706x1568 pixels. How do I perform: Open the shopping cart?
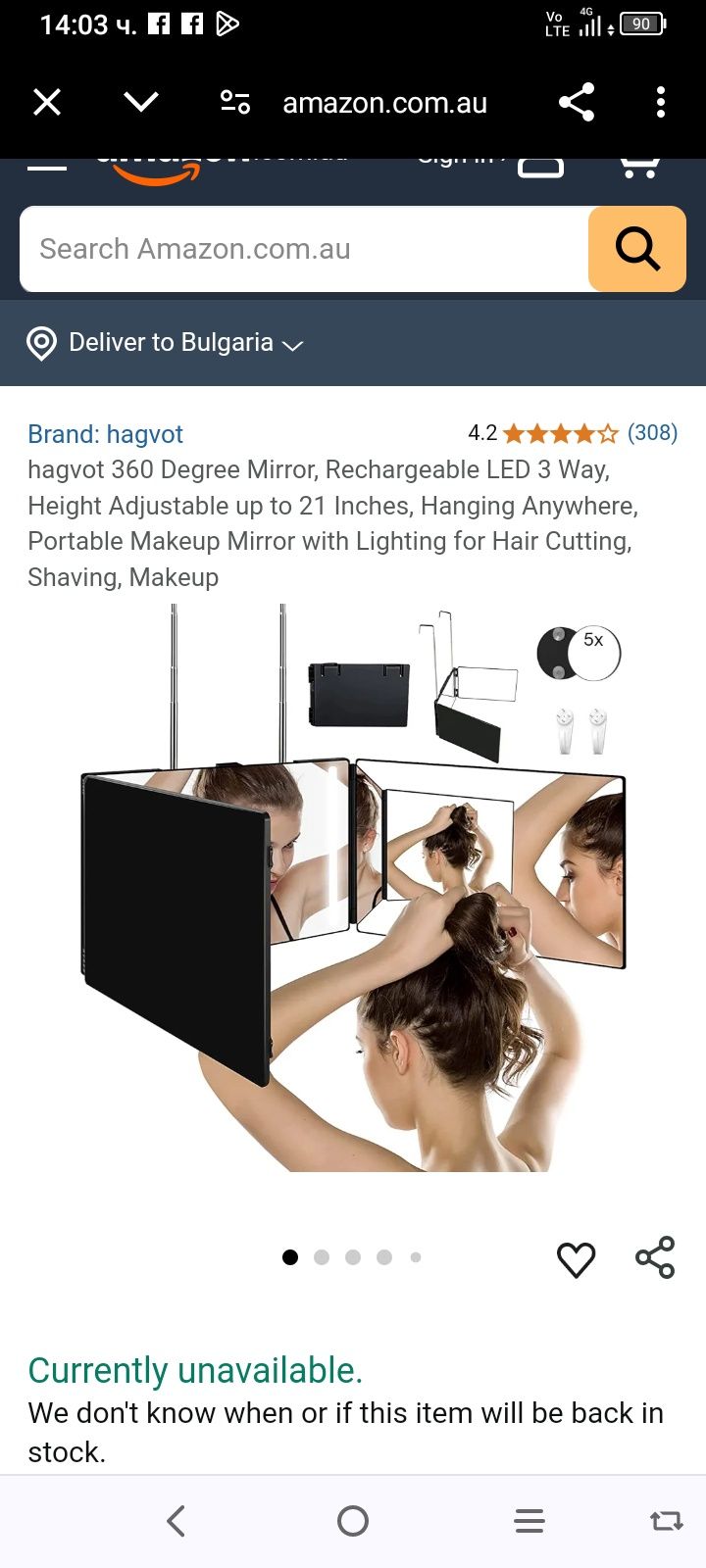639,168
